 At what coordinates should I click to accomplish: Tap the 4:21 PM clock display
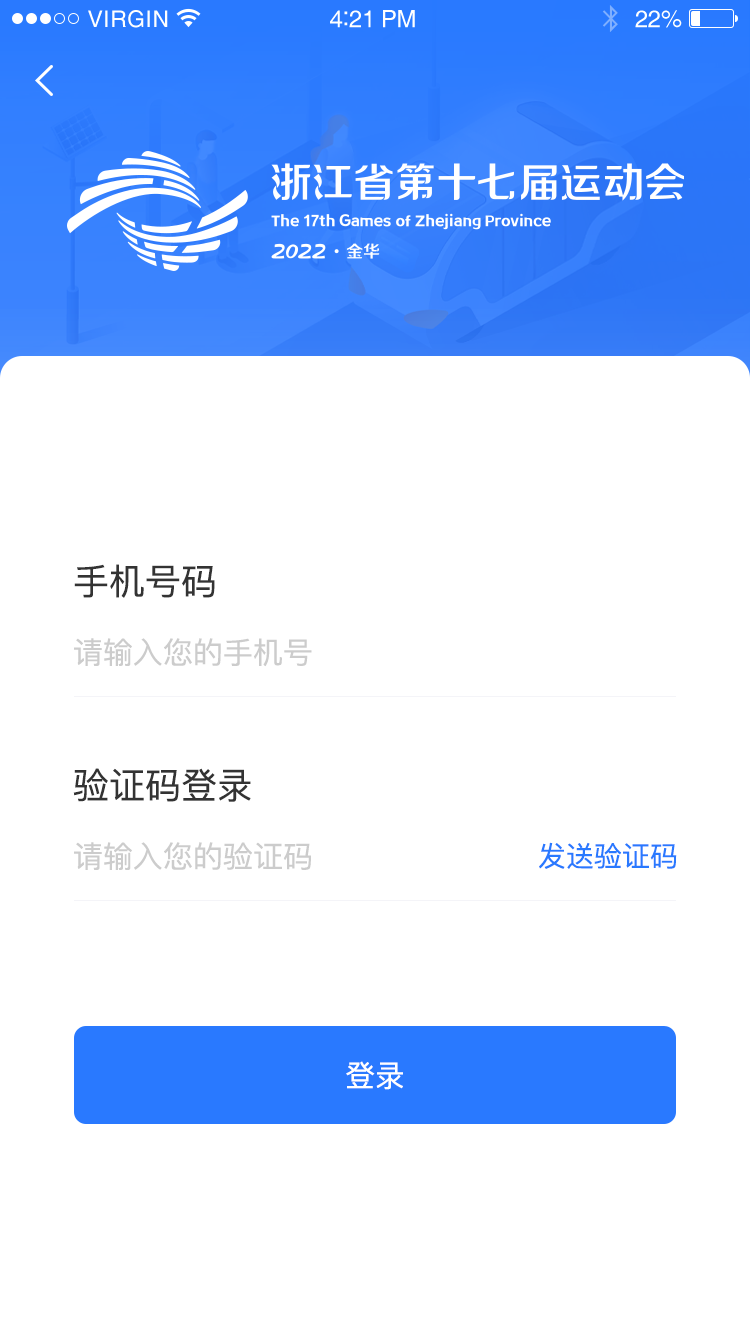[x=374, y=18]
